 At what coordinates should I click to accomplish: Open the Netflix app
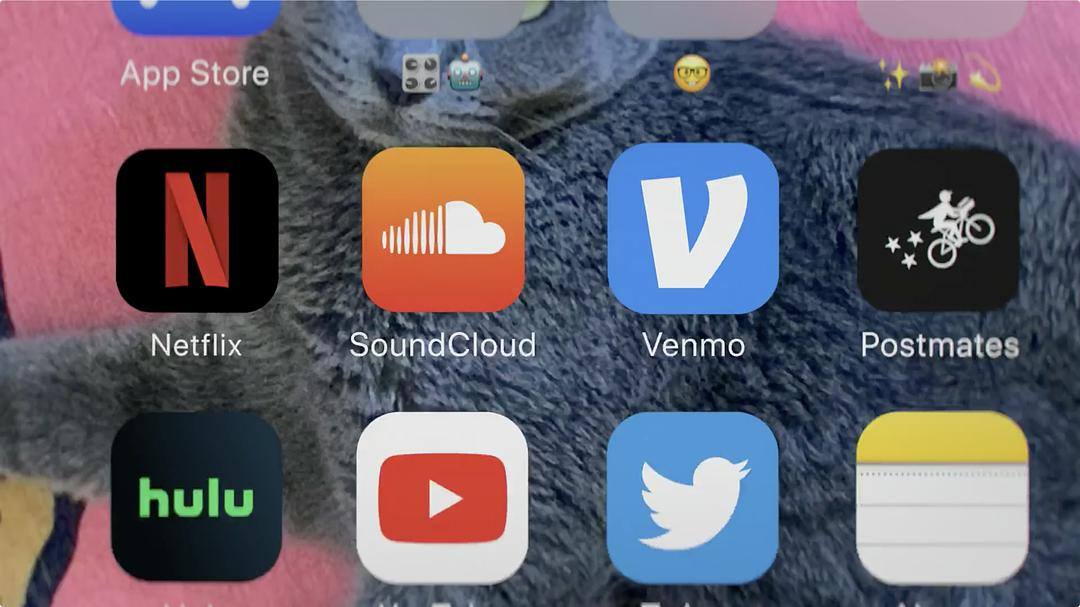[197, 230]
